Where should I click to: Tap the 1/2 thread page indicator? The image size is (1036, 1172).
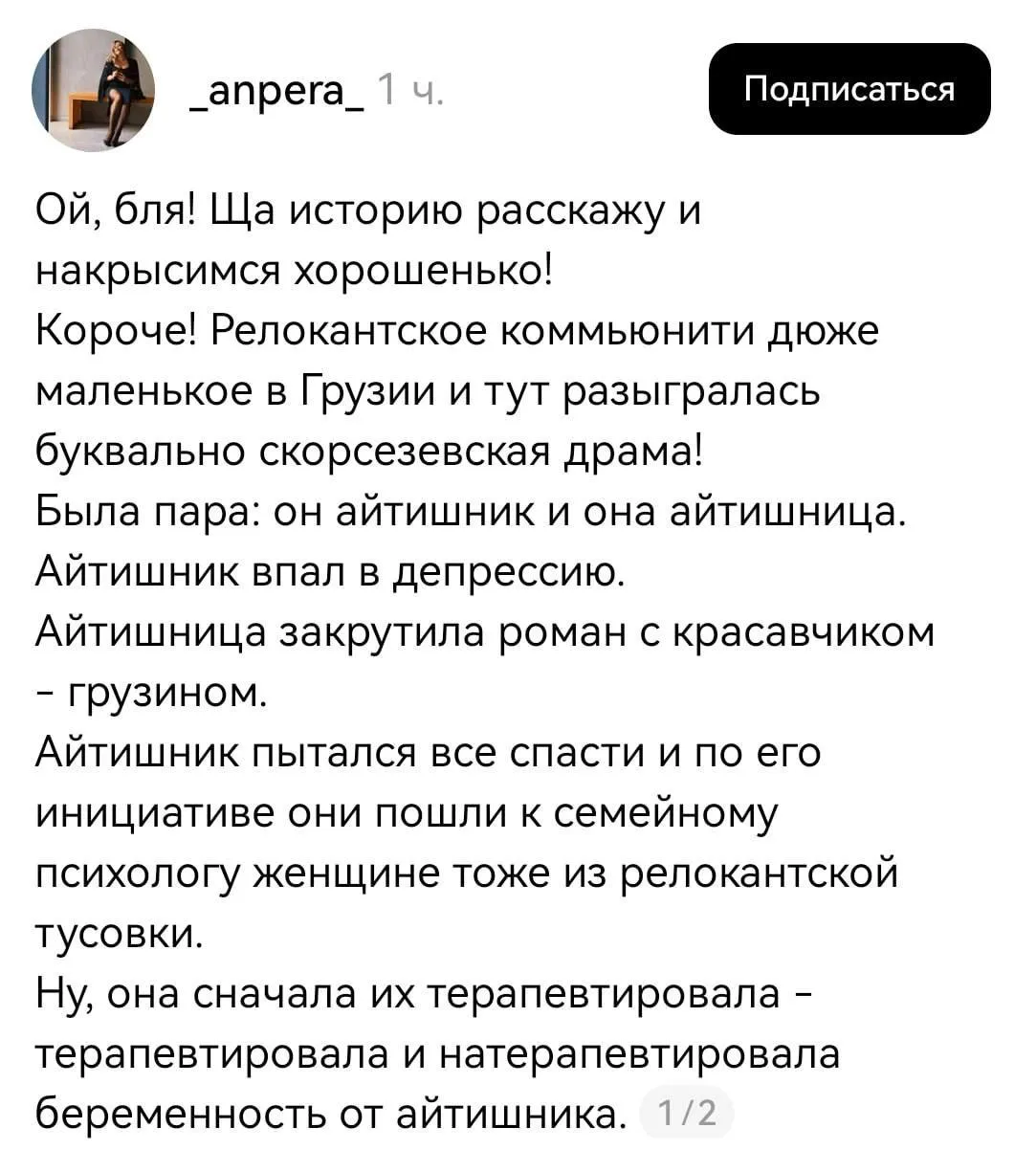tap(686, 1113)
